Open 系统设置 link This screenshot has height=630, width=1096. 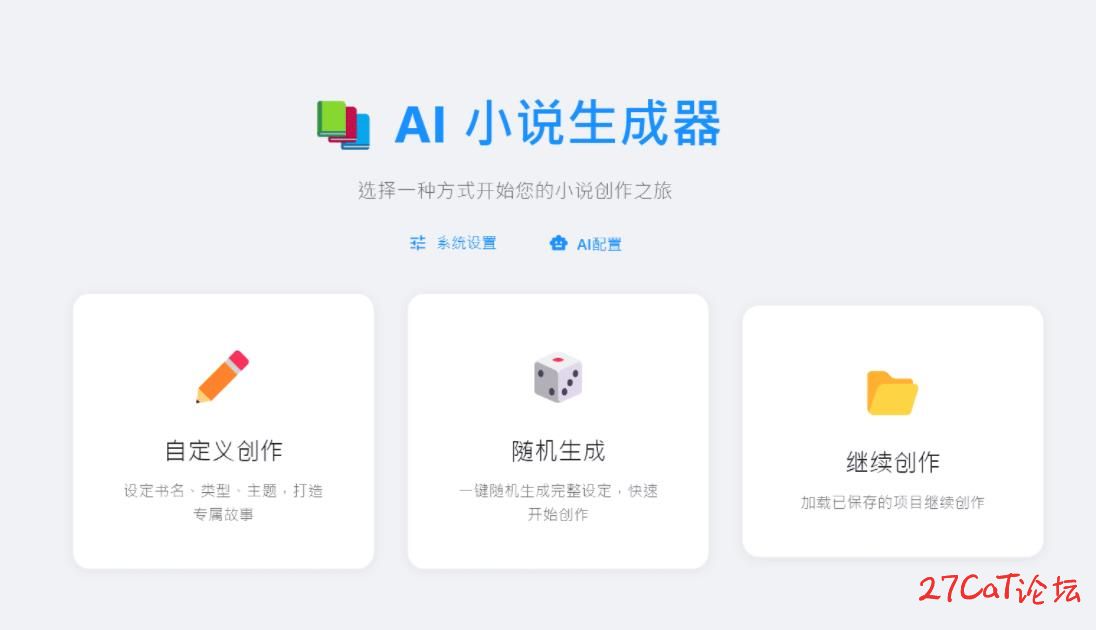pos(454,243)
